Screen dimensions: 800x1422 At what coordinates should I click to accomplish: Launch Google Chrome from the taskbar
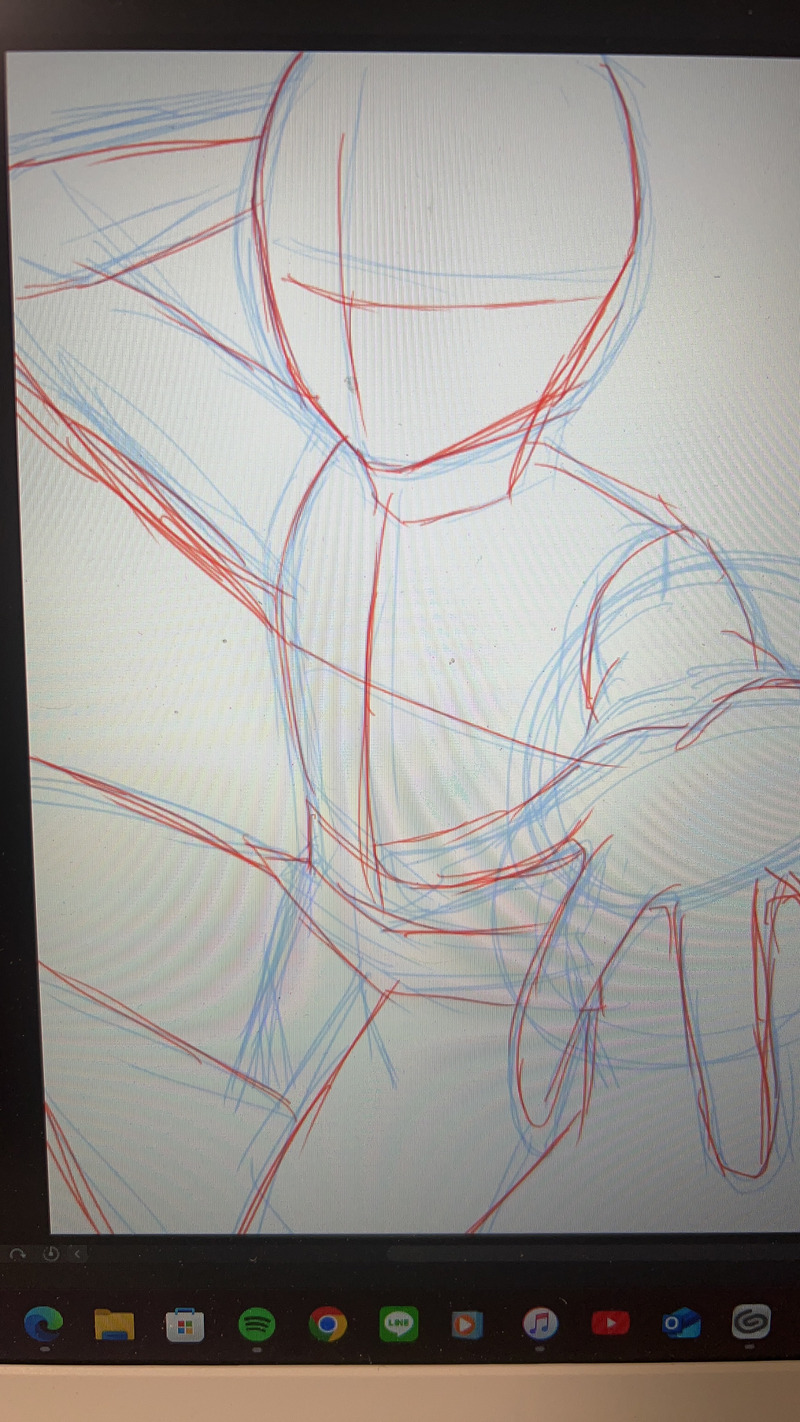point(328,1325)
